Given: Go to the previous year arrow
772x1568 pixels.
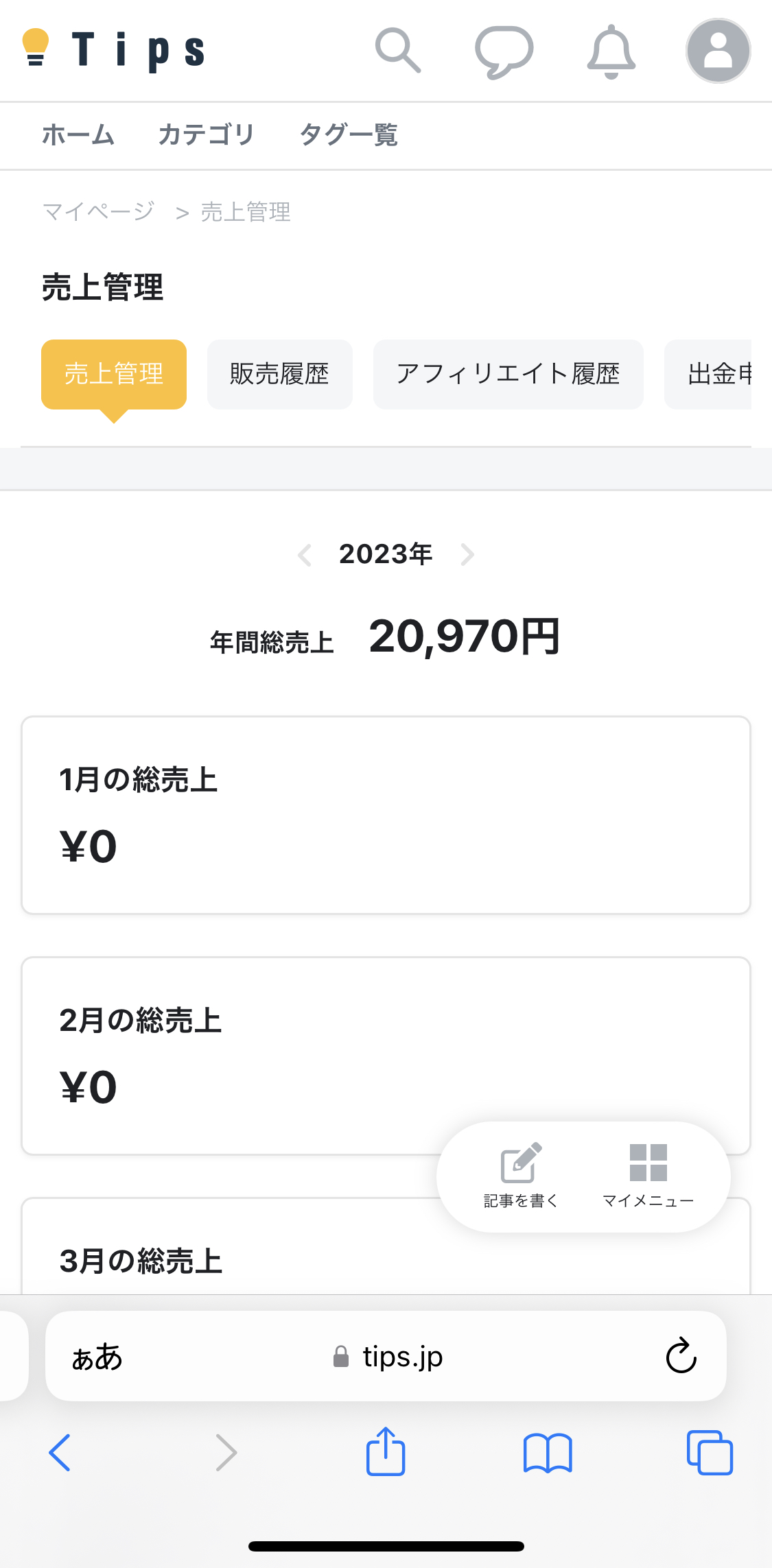Looking at the screenshot, I should tap(305, 554).
